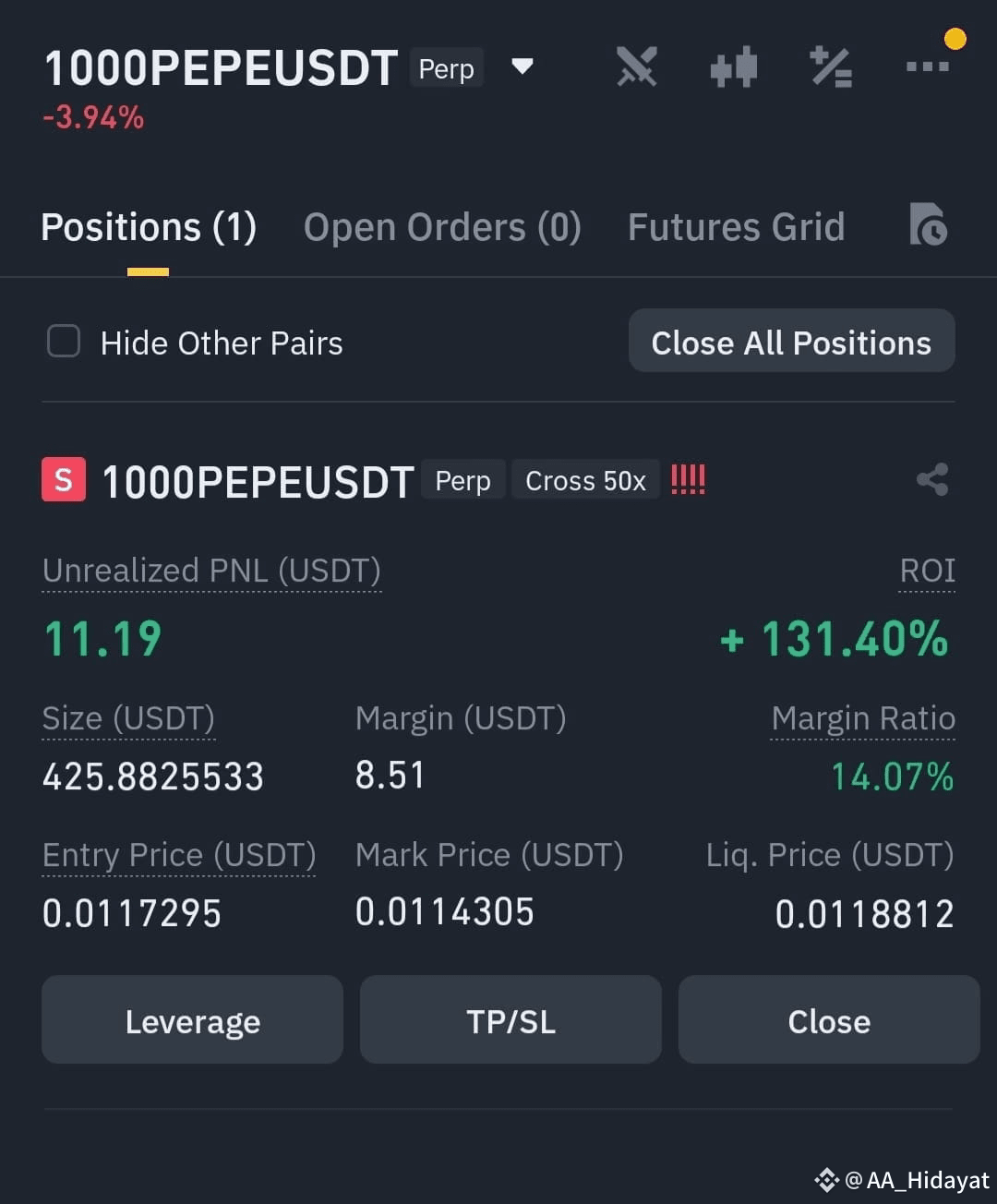Tick the Hide Other Pairs checkbox

point(64,342)
